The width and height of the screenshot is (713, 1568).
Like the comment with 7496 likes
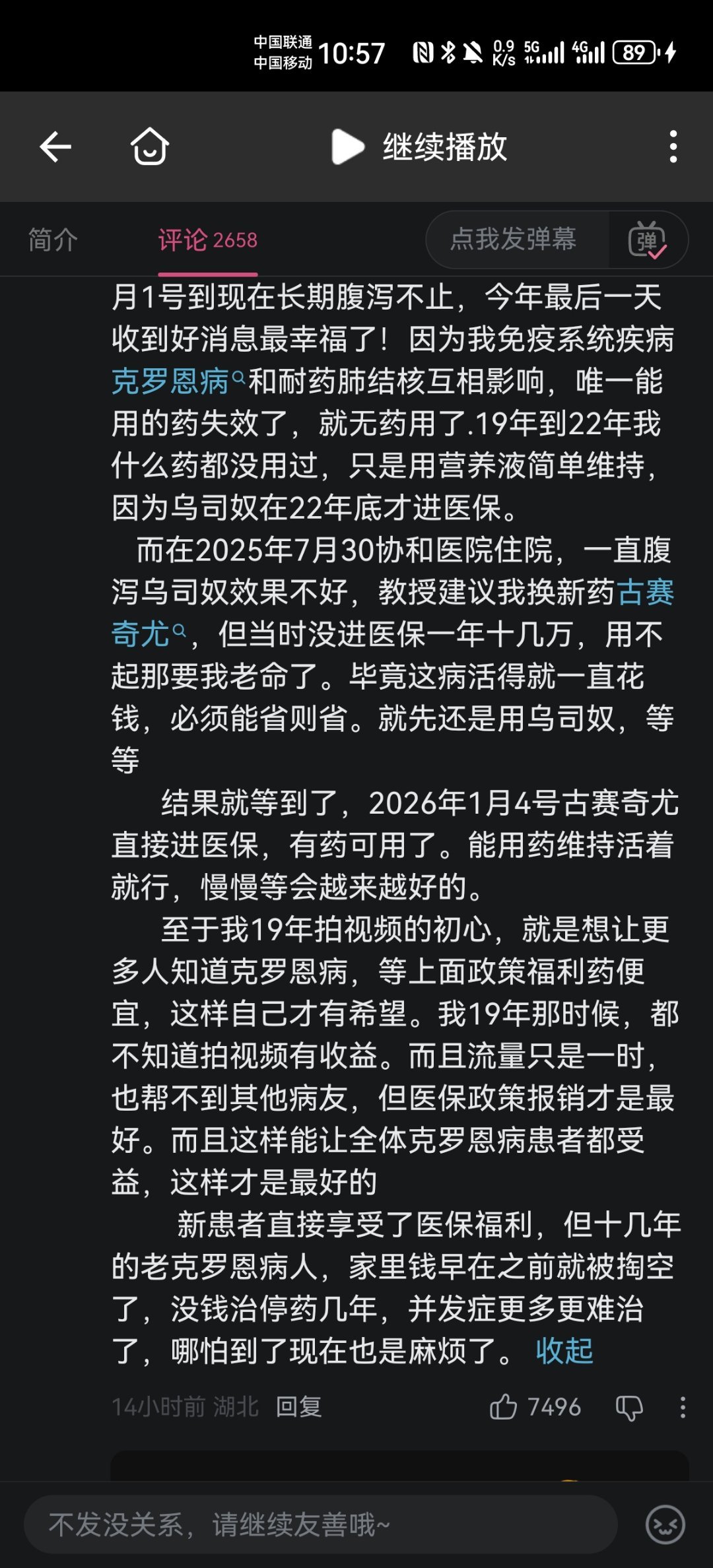(x=504, y=1407)
